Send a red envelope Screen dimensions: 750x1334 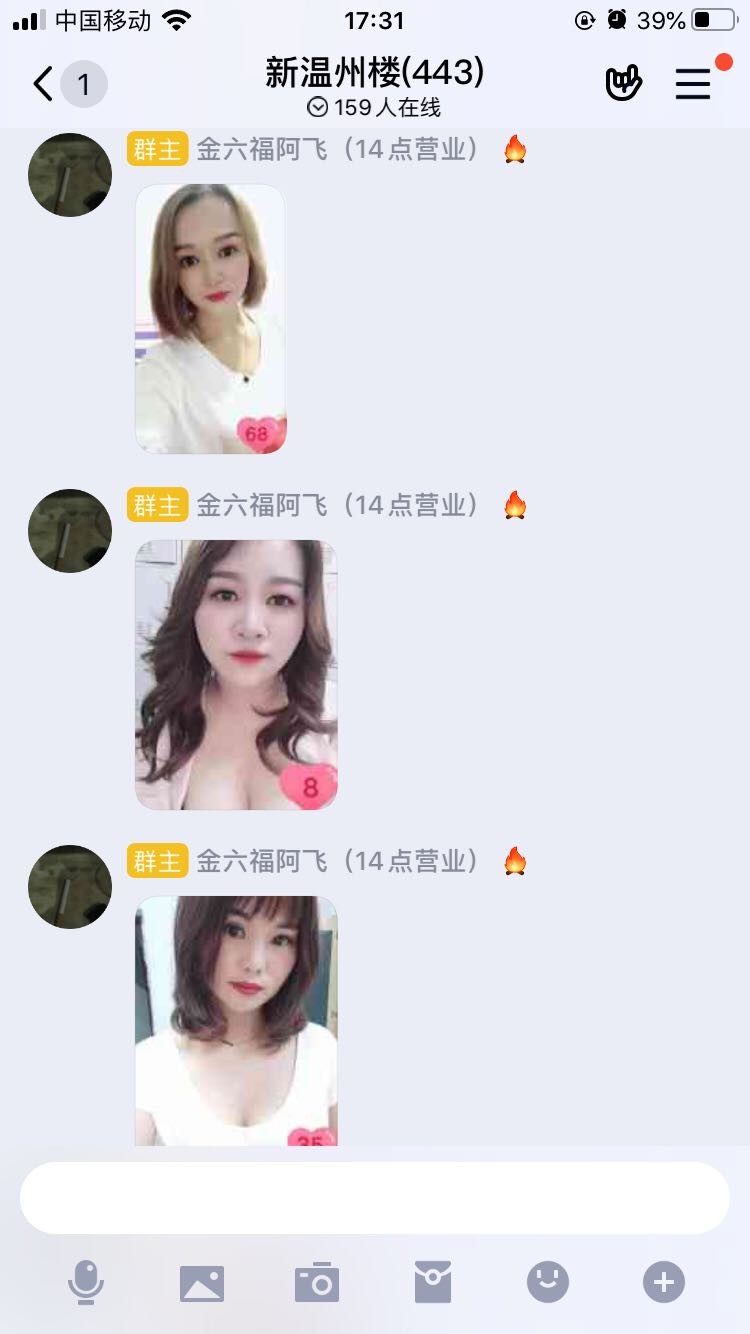click(433, 1282)
